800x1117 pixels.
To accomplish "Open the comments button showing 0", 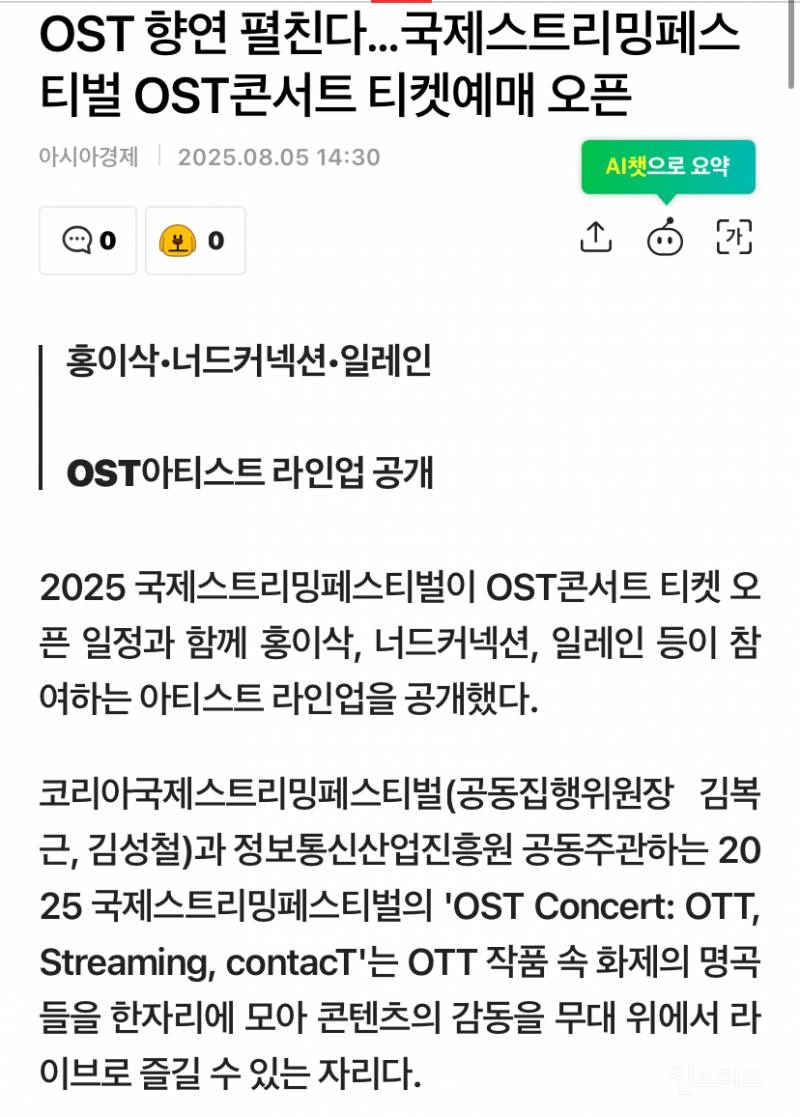I will coord(88,240).
